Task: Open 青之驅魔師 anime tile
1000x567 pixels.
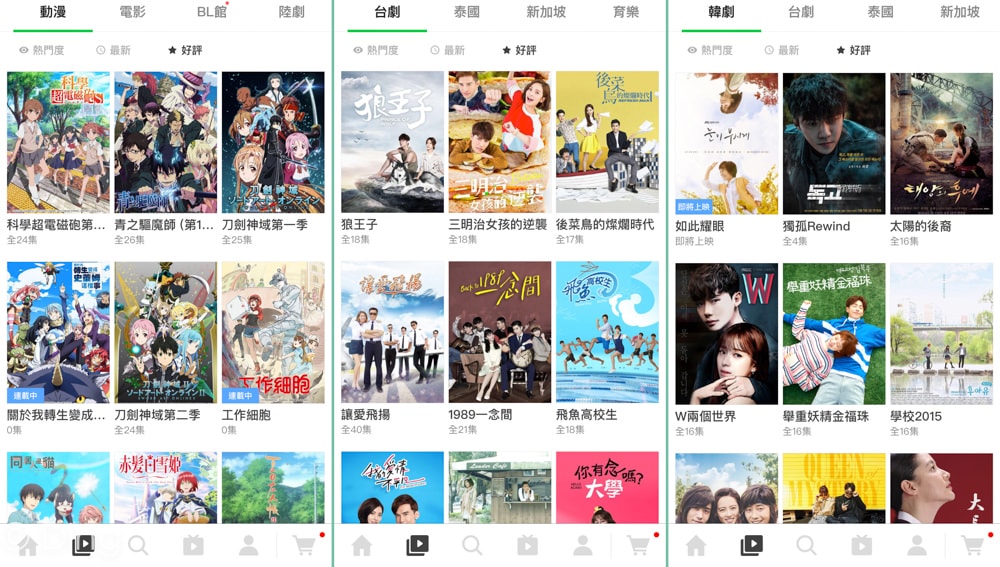Action: 165,141
